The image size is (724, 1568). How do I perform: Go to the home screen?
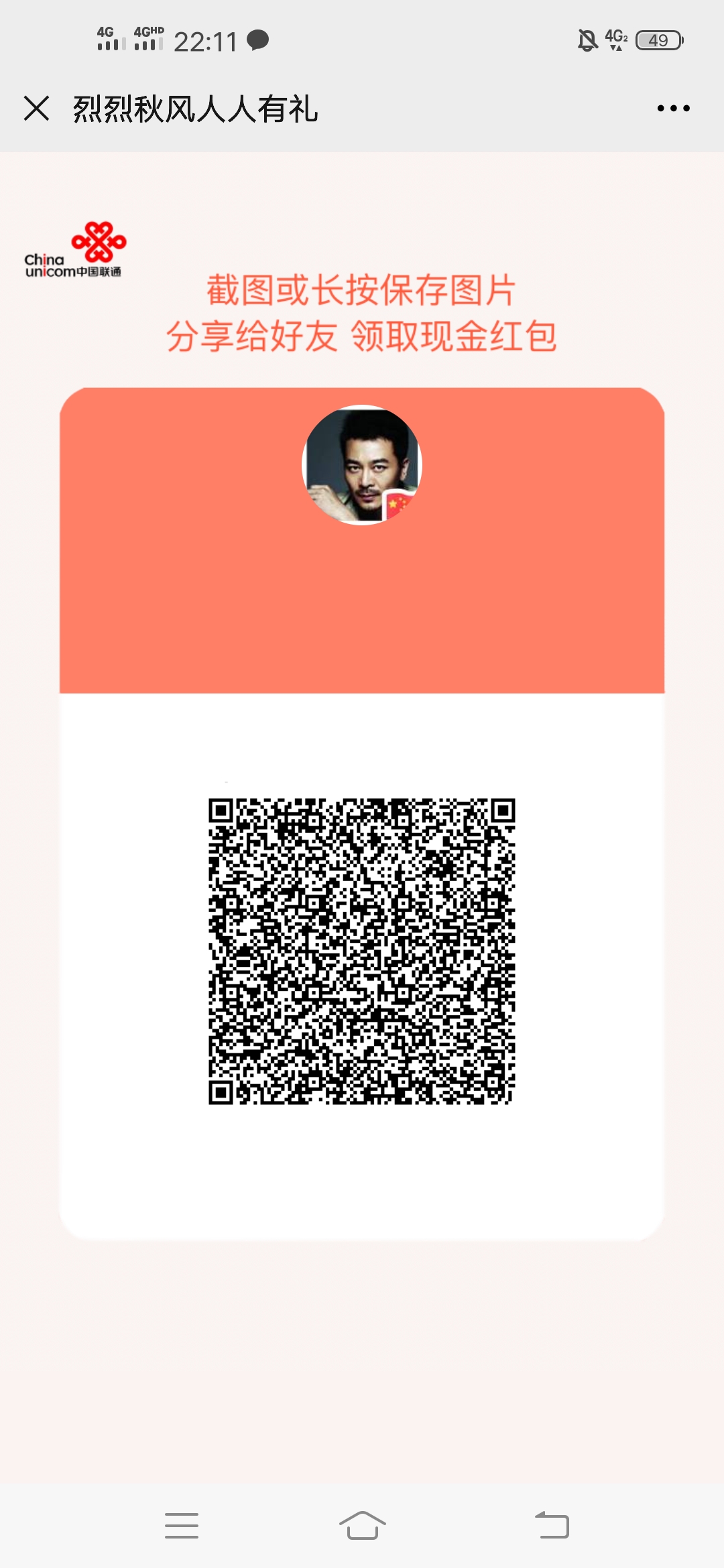(x=362, y=1526)
